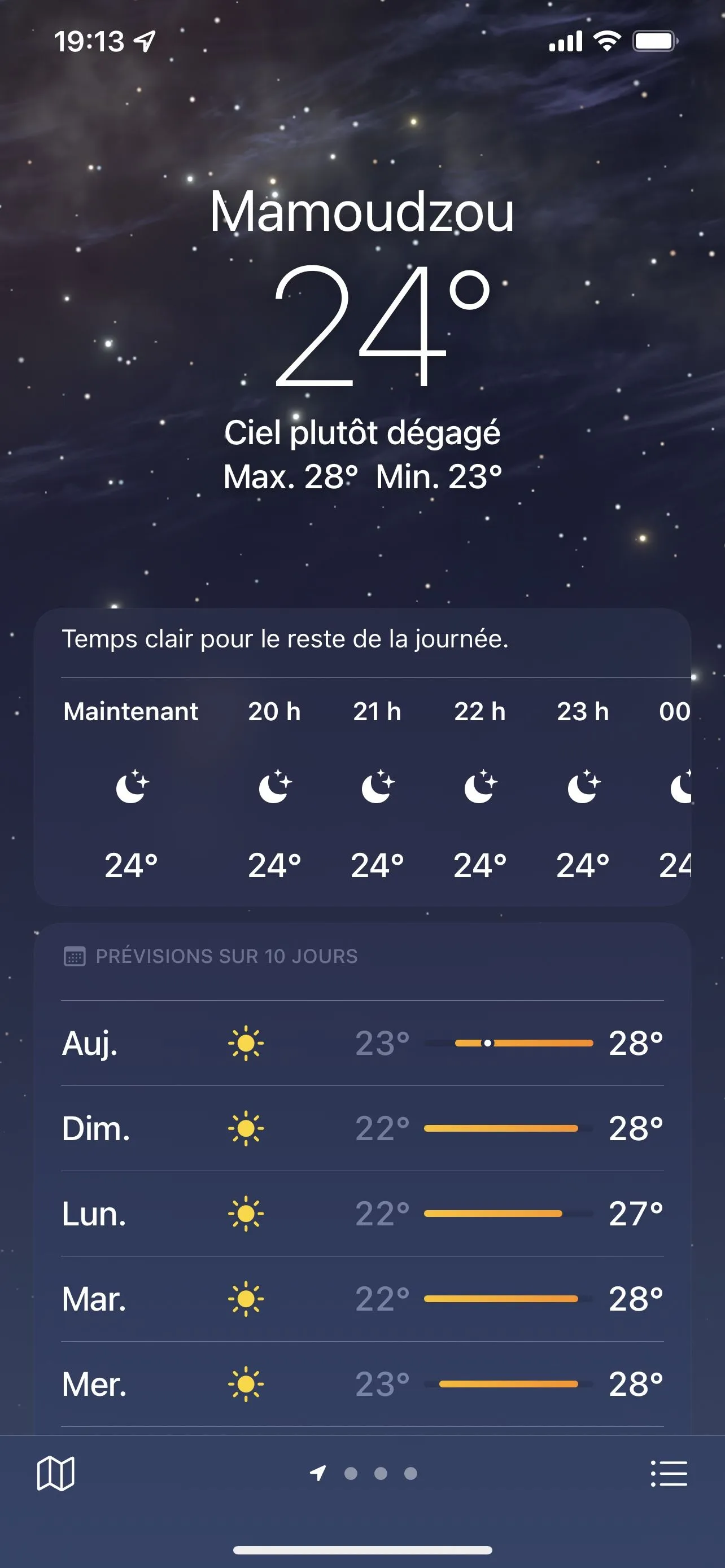This screenshot has height=1568, width=725.
Task: View the Dim. forecast details
Action: point(362,1128)
